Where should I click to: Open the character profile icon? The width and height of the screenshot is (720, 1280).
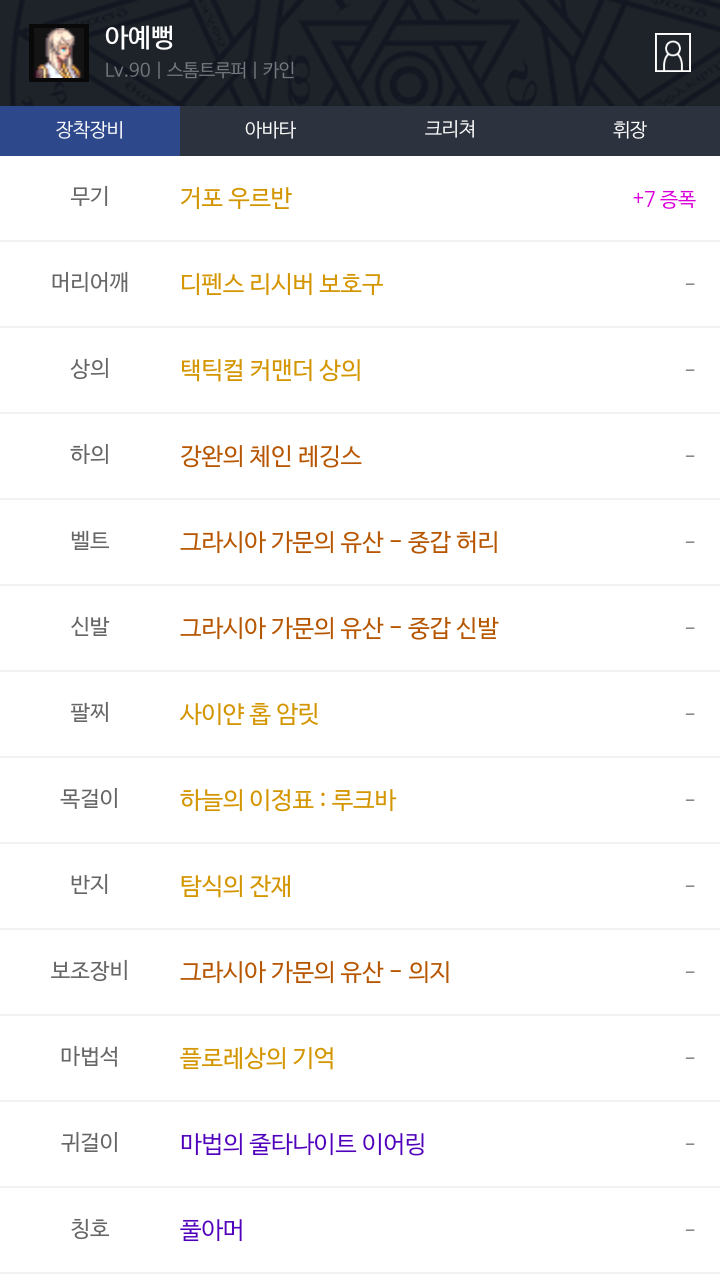coord(672,52)
